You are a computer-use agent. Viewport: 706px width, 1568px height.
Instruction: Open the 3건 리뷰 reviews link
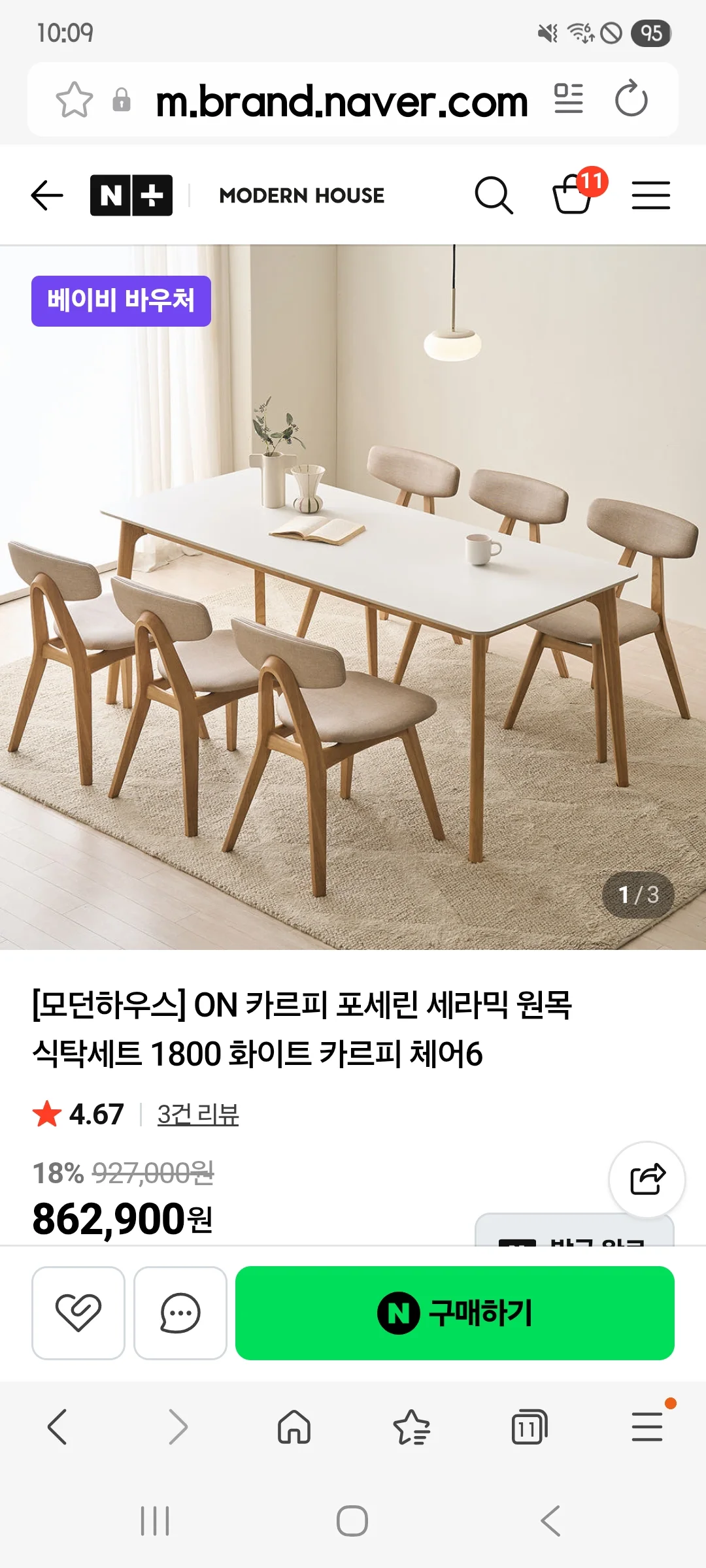pos(198,1115)
